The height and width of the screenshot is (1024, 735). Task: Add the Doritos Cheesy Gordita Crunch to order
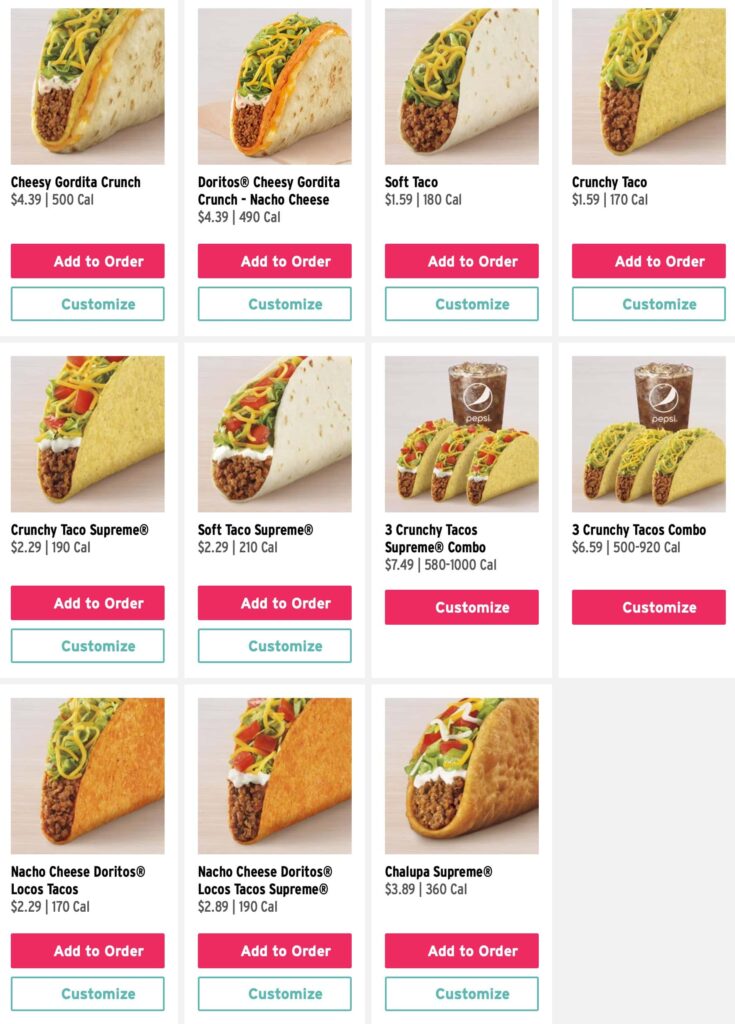pos(274,261)
